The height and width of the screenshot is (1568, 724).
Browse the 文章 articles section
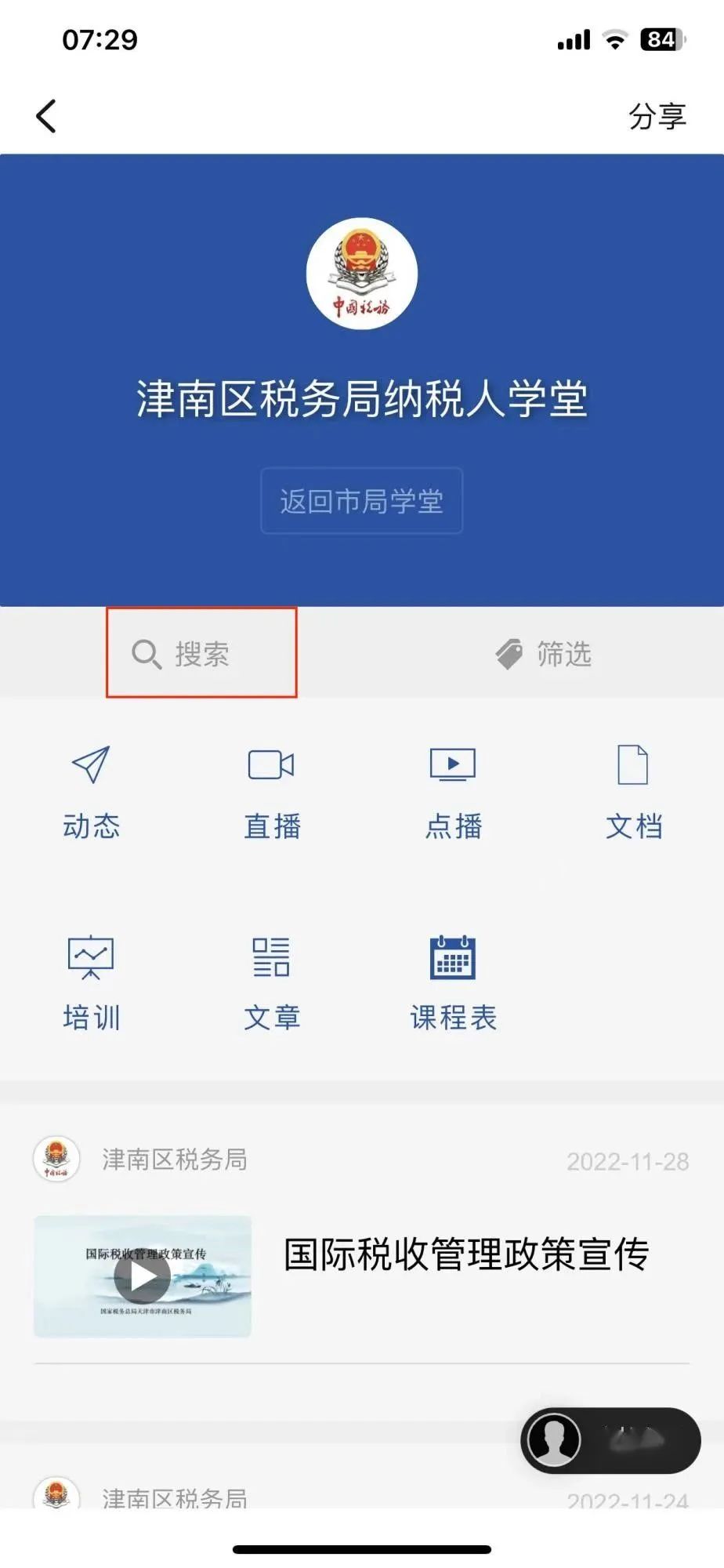tap(272, 983)
